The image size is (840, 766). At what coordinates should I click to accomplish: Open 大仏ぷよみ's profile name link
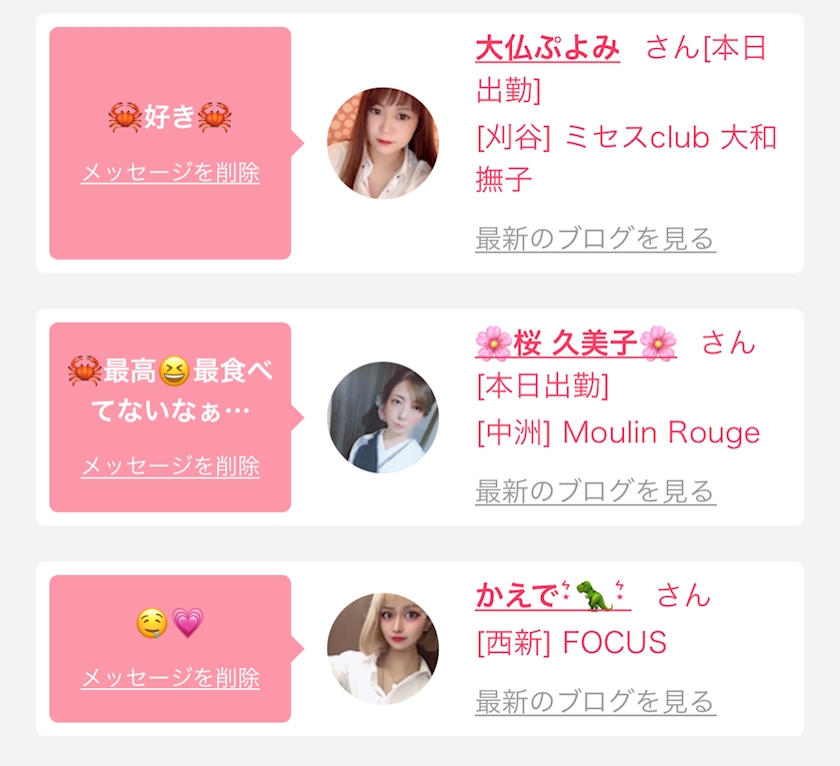point(547,48)
